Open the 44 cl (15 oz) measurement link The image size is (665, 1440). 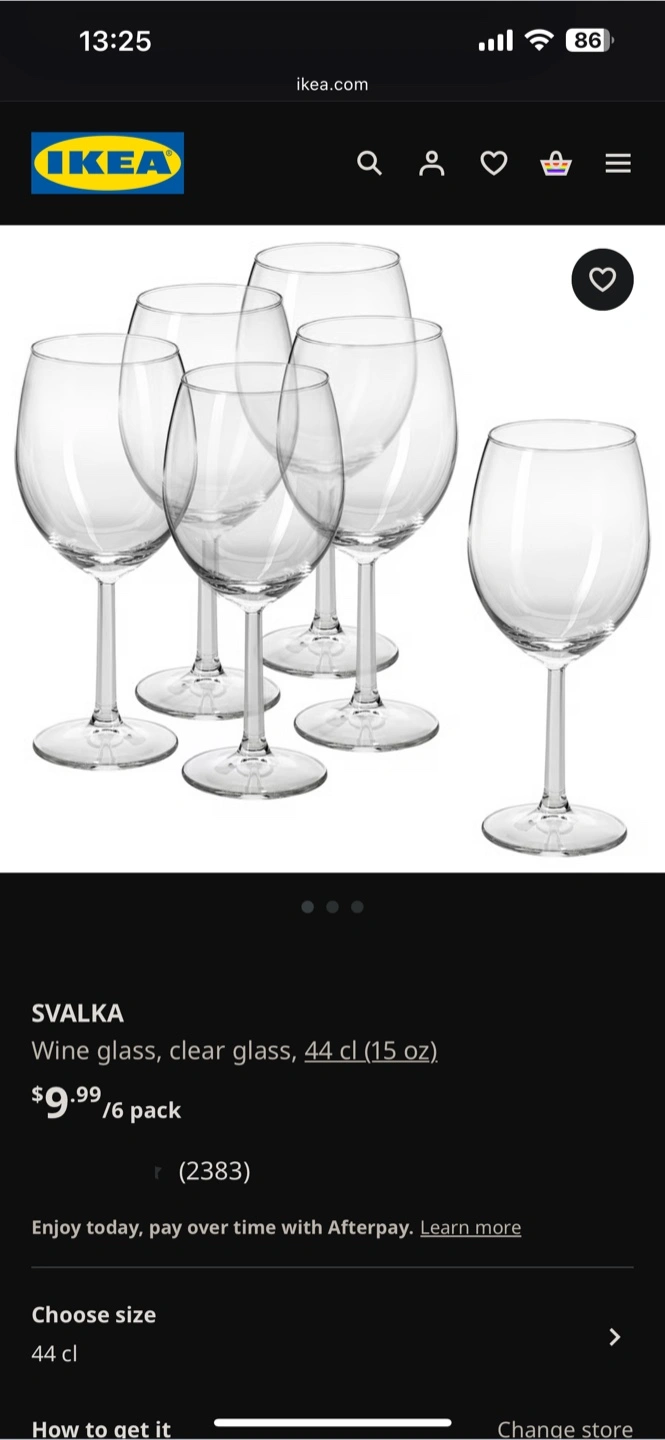[x=371, y=1051]
